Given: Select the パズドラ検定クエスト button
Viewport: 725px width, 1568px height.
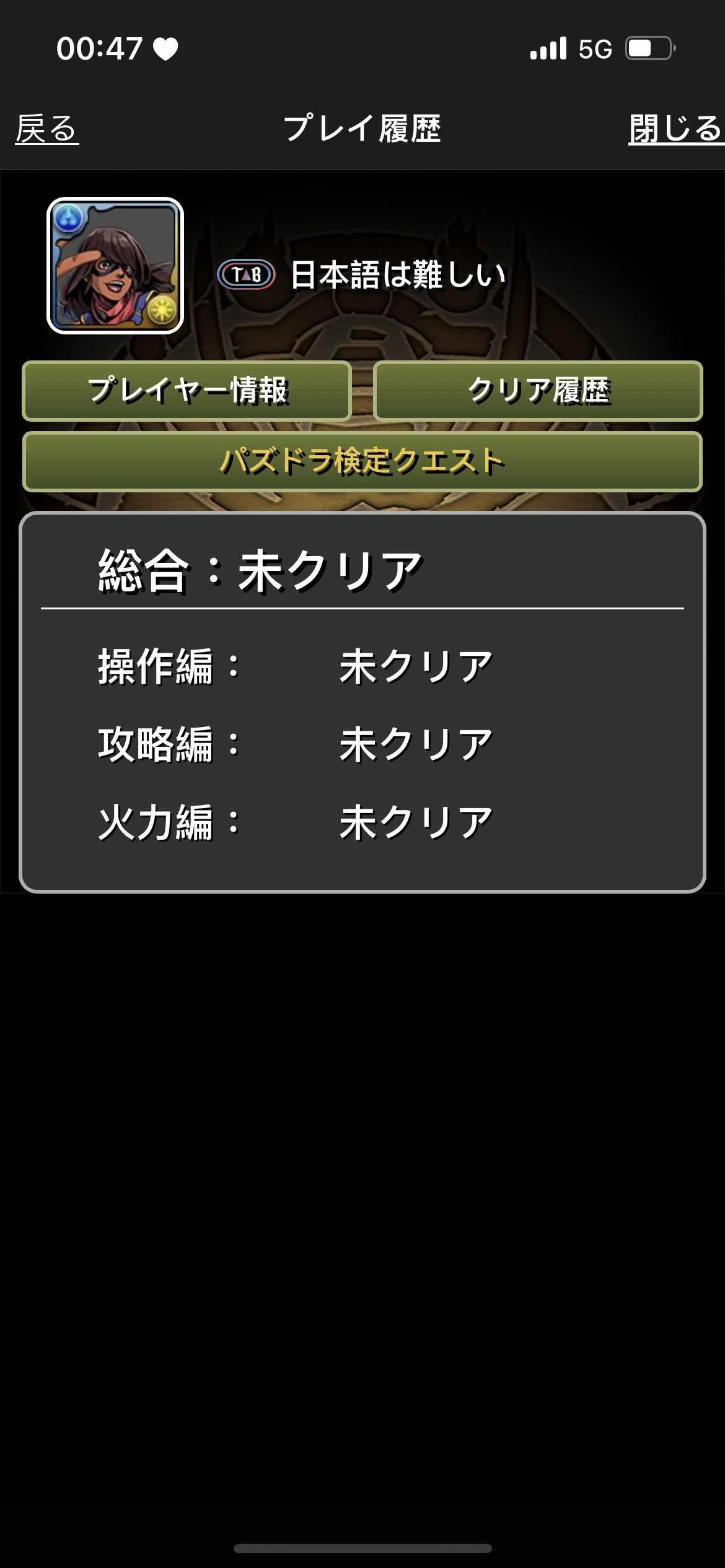Looking at the screenshot, I should pos(362,462).
